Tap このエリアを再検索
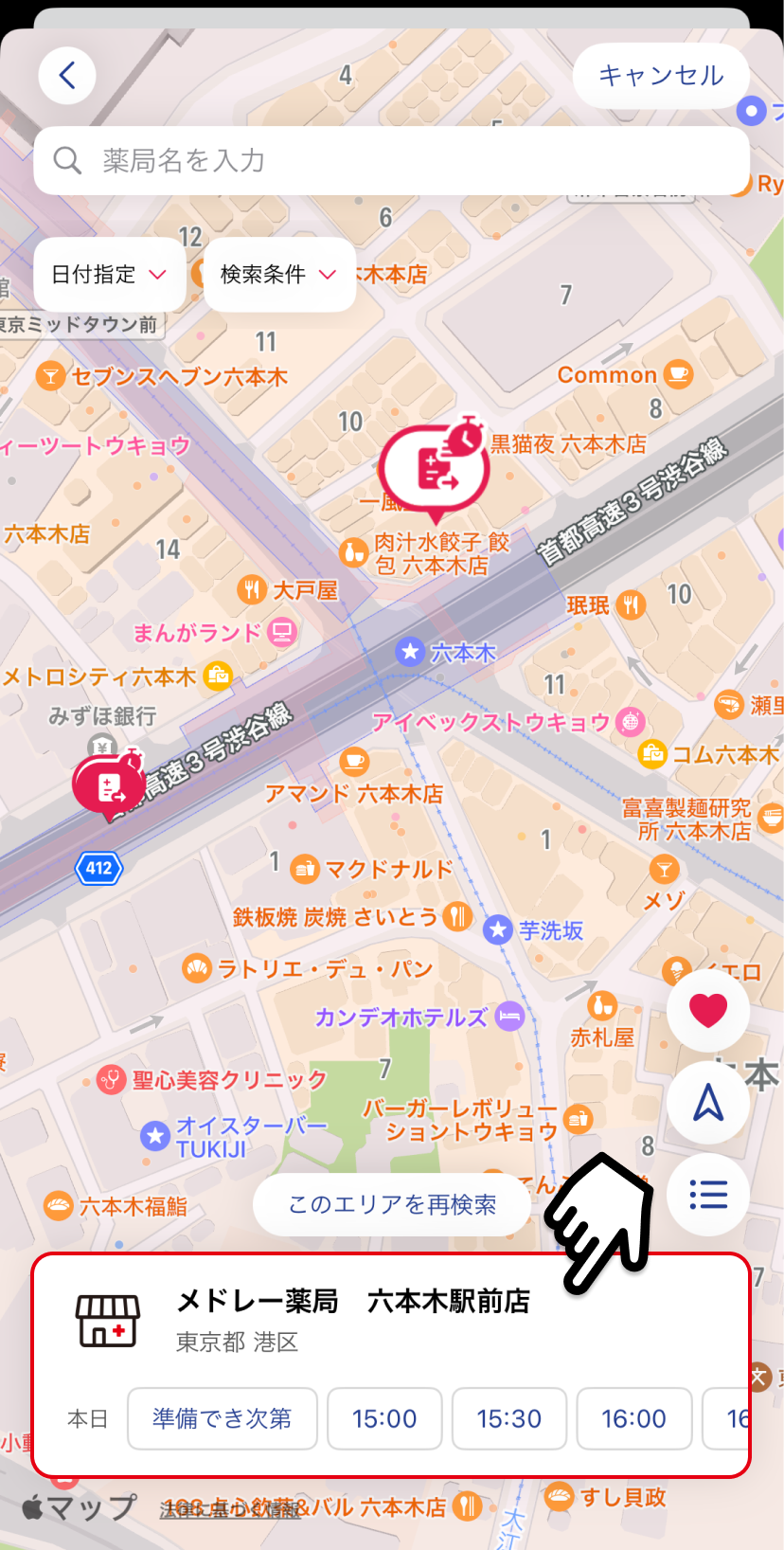The height and width of the screenshot is (1550, 784). tap(392, 1205)
